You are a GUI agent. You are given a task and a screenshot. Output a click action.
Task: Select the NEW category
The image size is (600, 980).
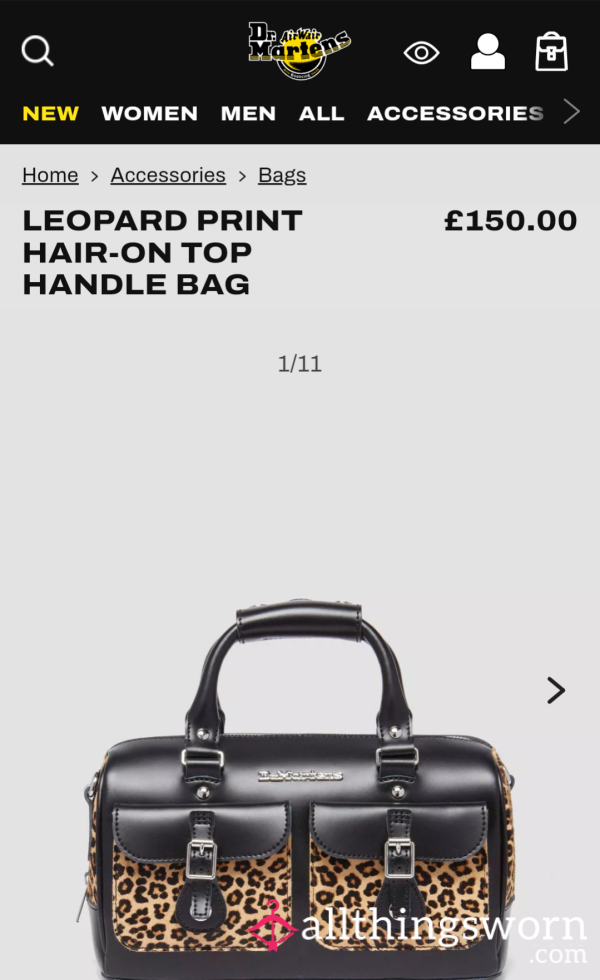coord(51,113)
